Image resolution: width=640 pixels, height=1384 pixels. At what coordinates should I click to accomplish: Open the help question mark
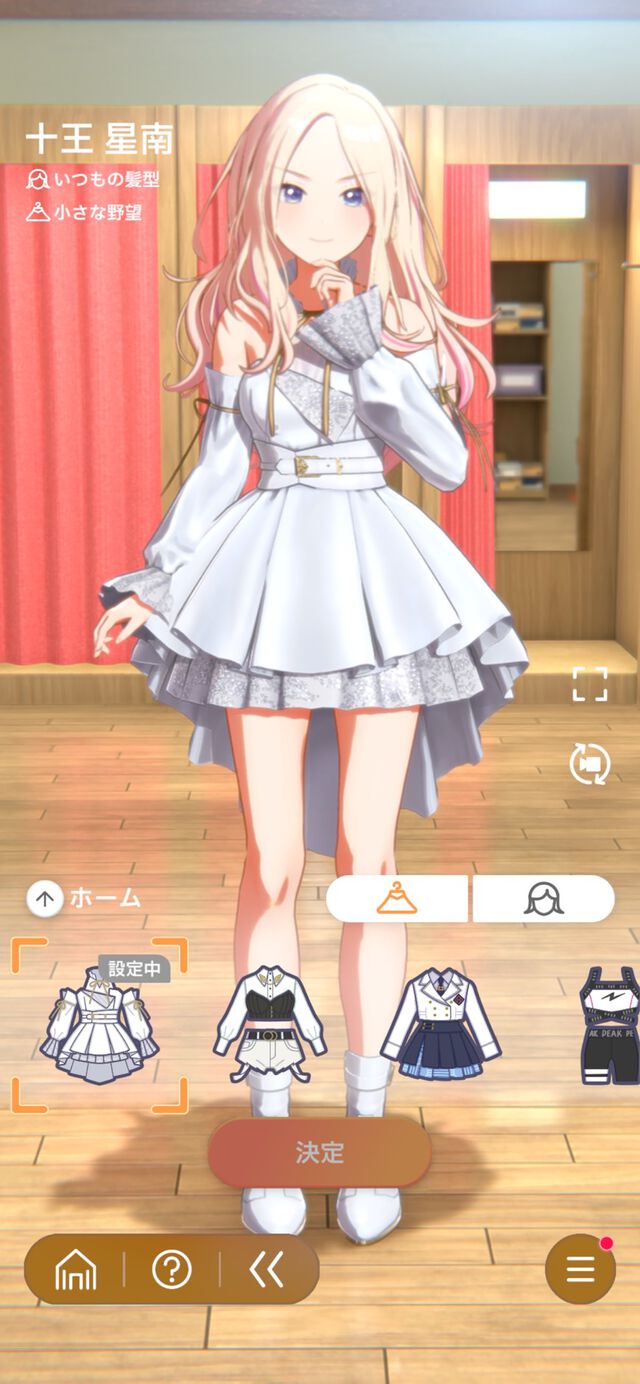pyautogui.click(x=171, y=1269)
